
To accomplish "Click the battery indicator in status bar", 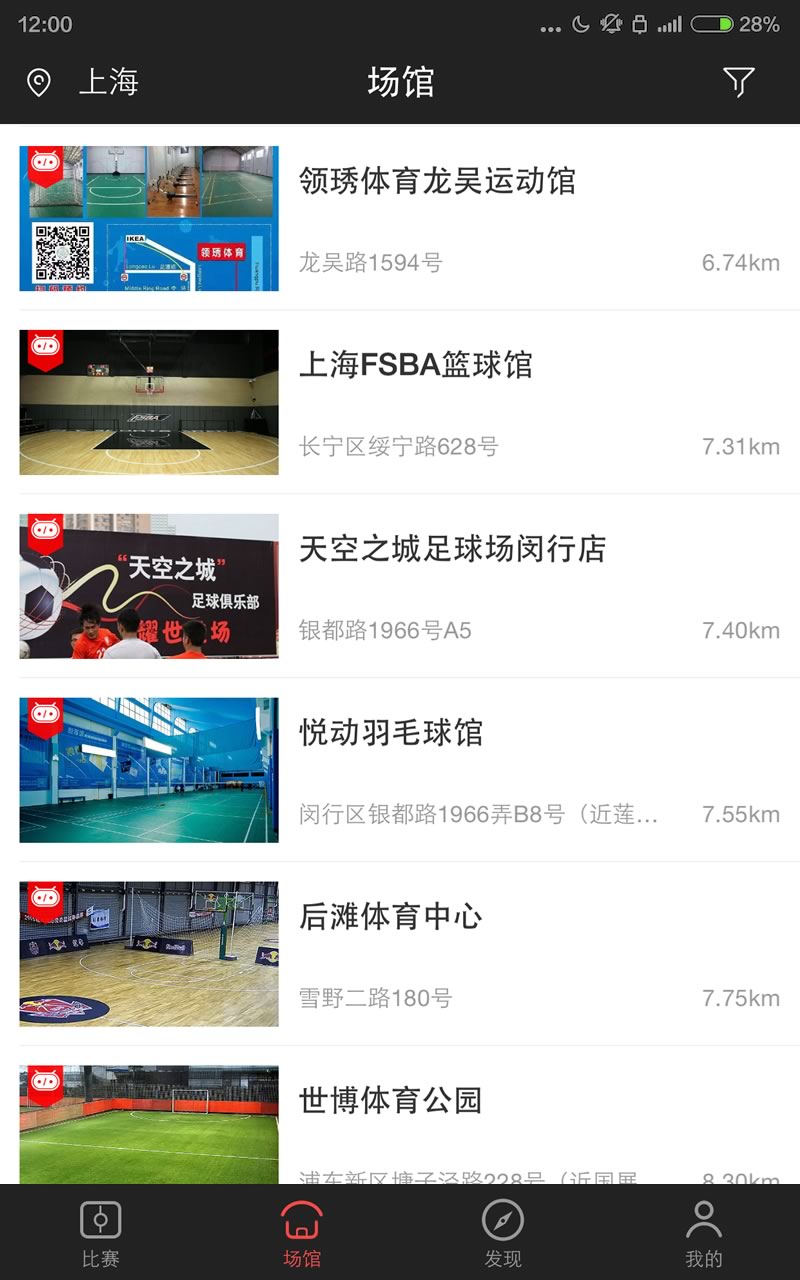I will click(712, 22).
